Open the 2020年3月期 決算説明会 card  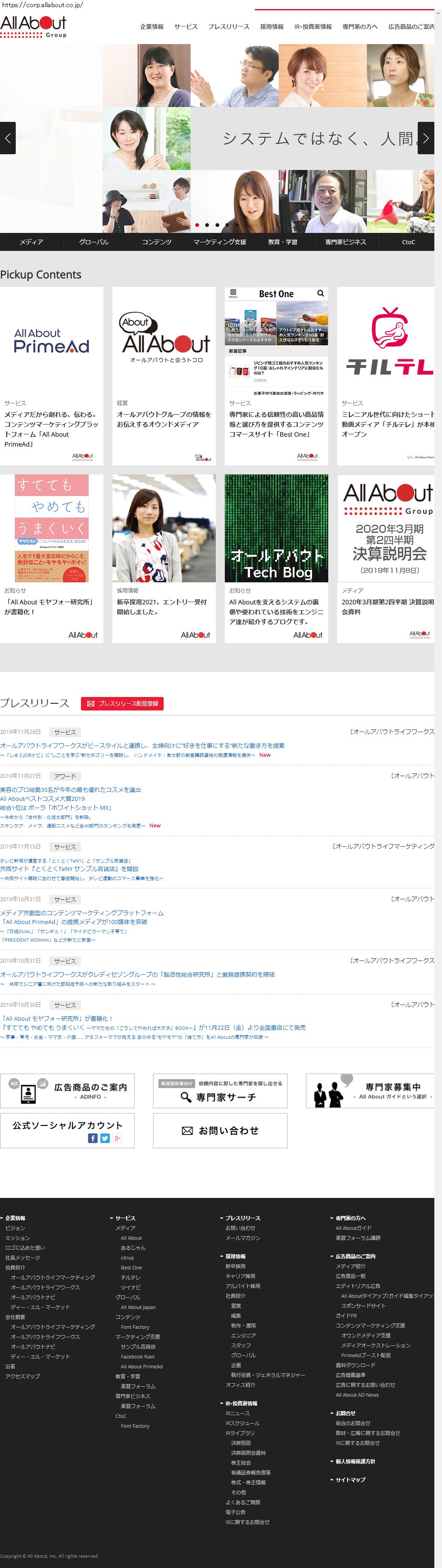pyautogui.click(x=388, y=558)
